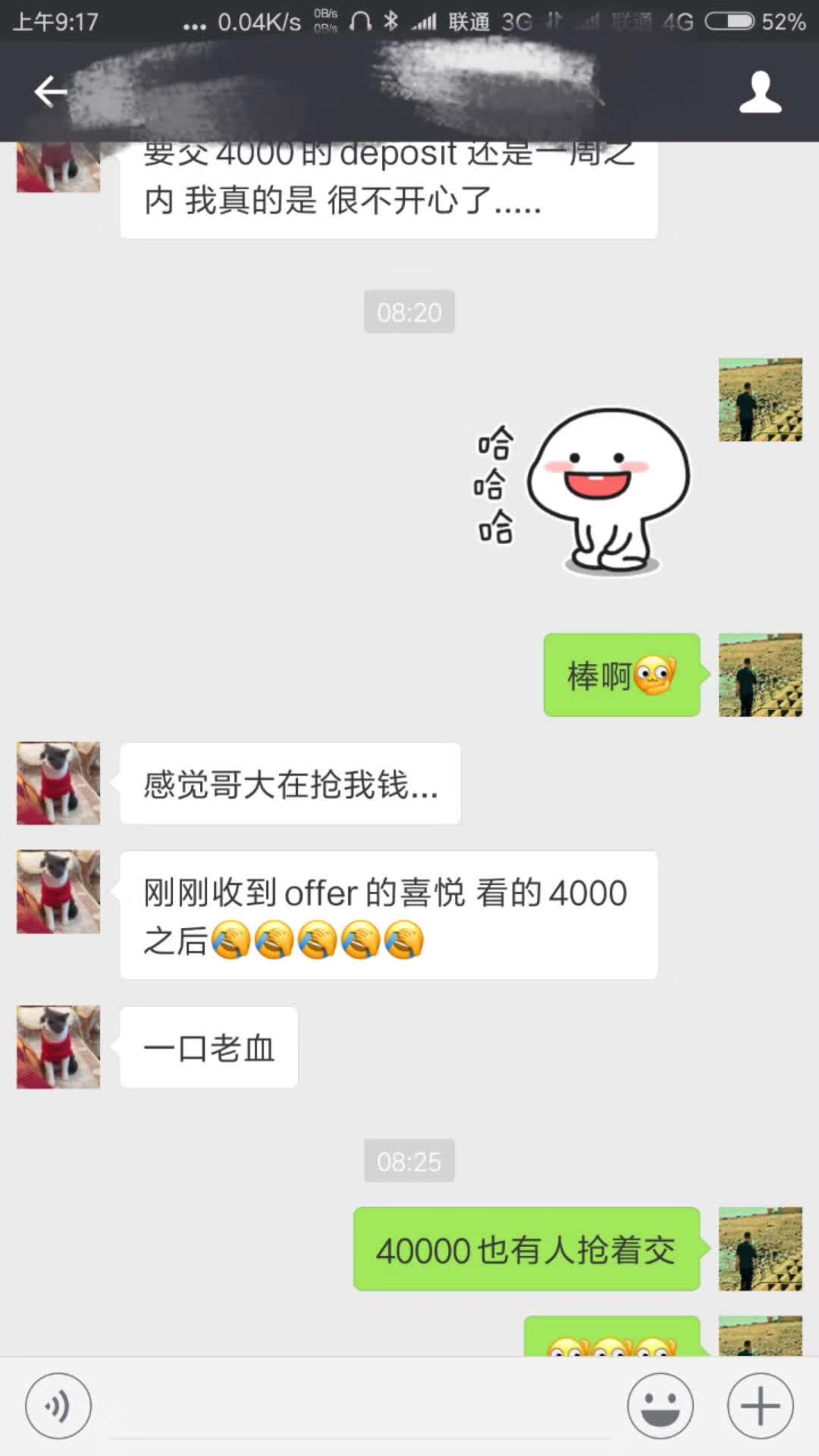Switch to voice message input

tap(58, 1405)
